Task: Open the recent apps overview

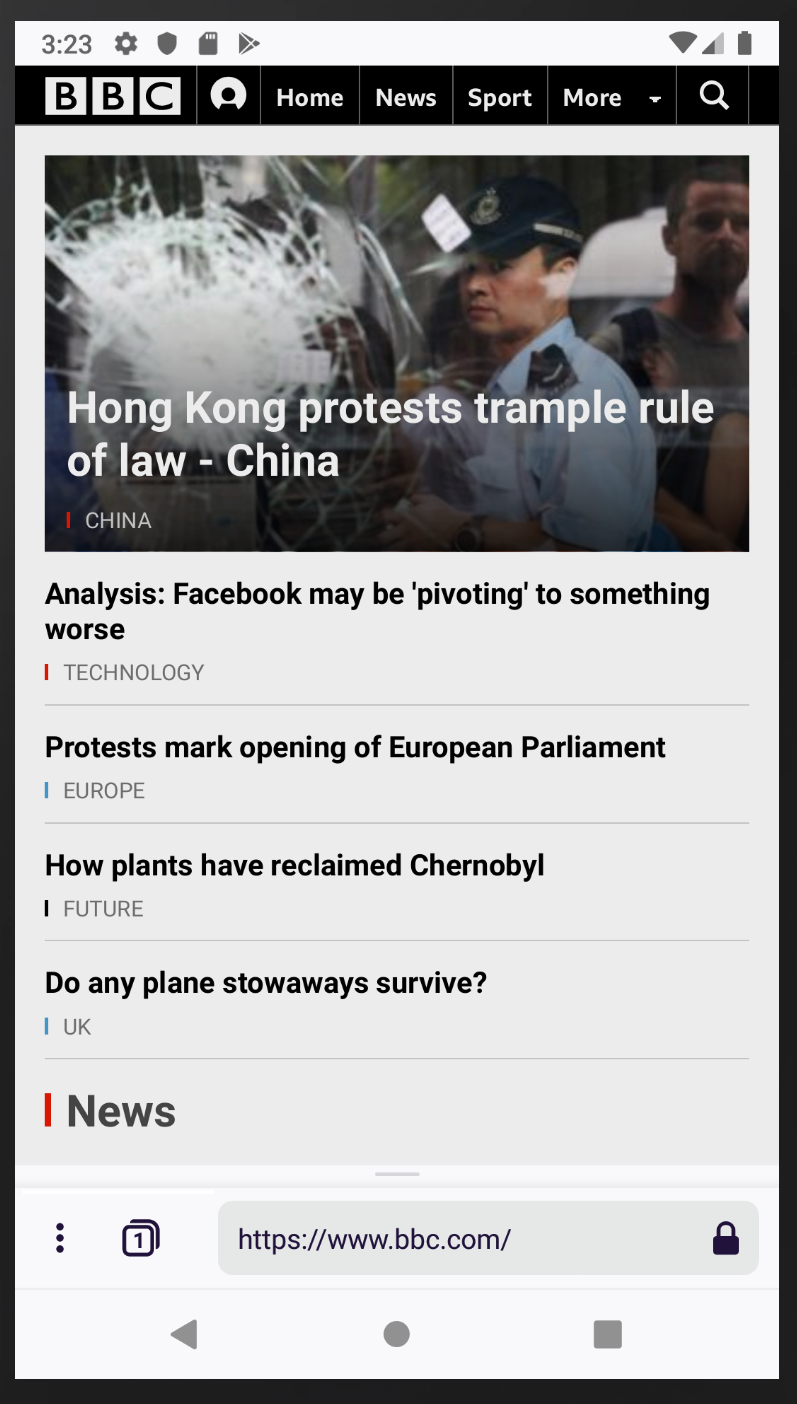Action: [608, 1334]
